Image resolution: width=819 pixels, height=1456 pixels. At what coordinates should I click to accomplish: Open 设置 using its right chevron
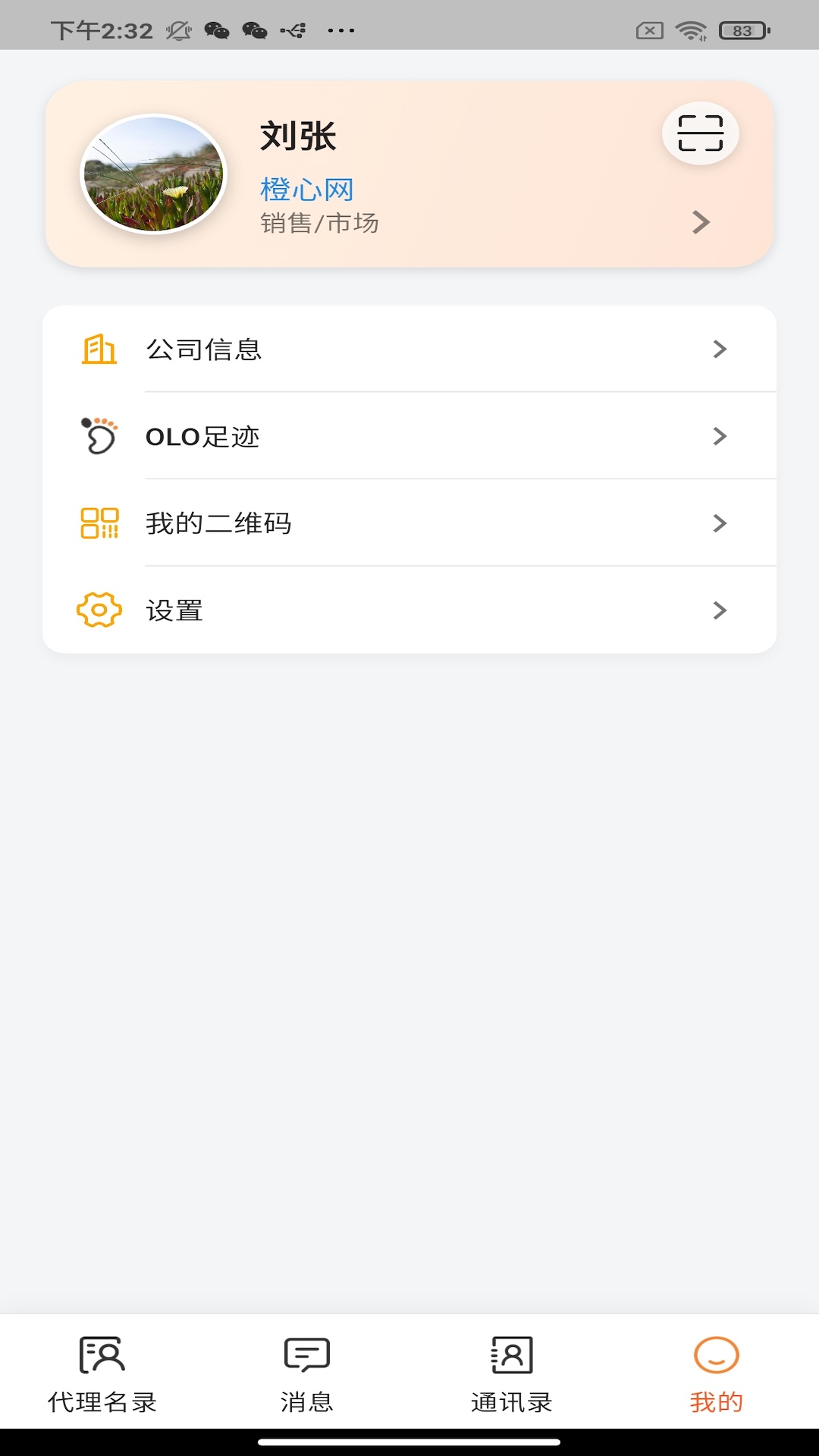point(720,608)
